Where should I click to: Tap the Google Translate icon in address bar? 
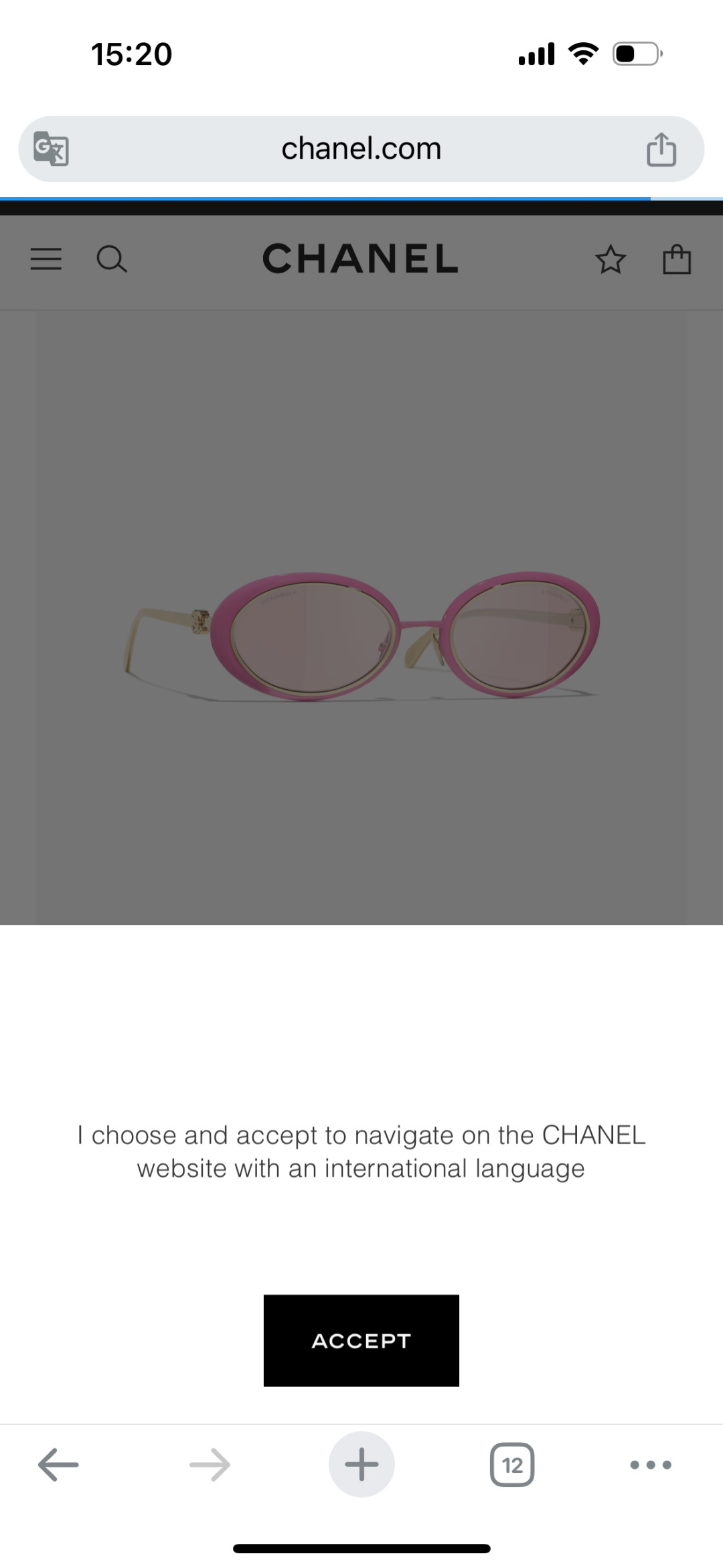pyautogui.click(x=50, y=148)
